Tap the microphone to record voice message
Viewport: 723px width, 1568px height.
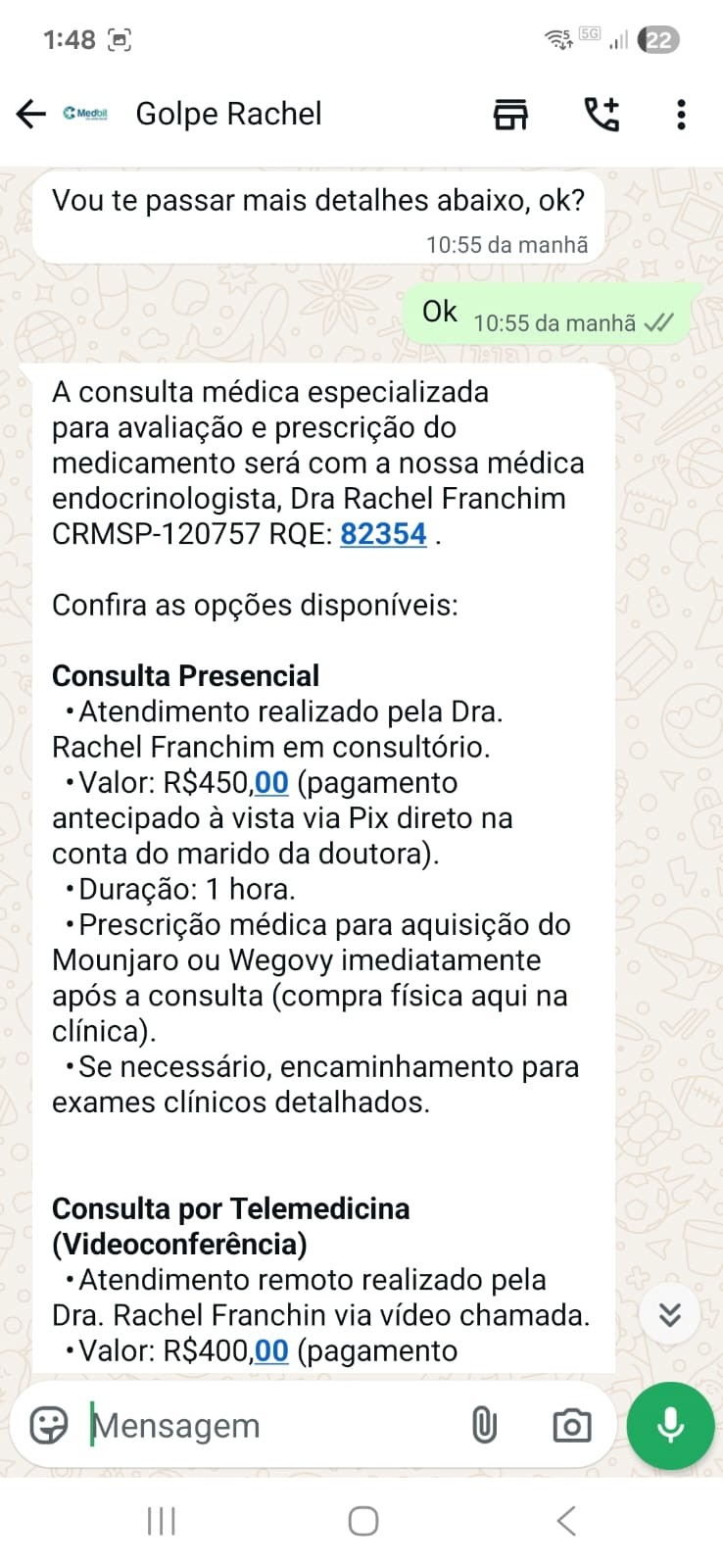[x=670, y=1425]
